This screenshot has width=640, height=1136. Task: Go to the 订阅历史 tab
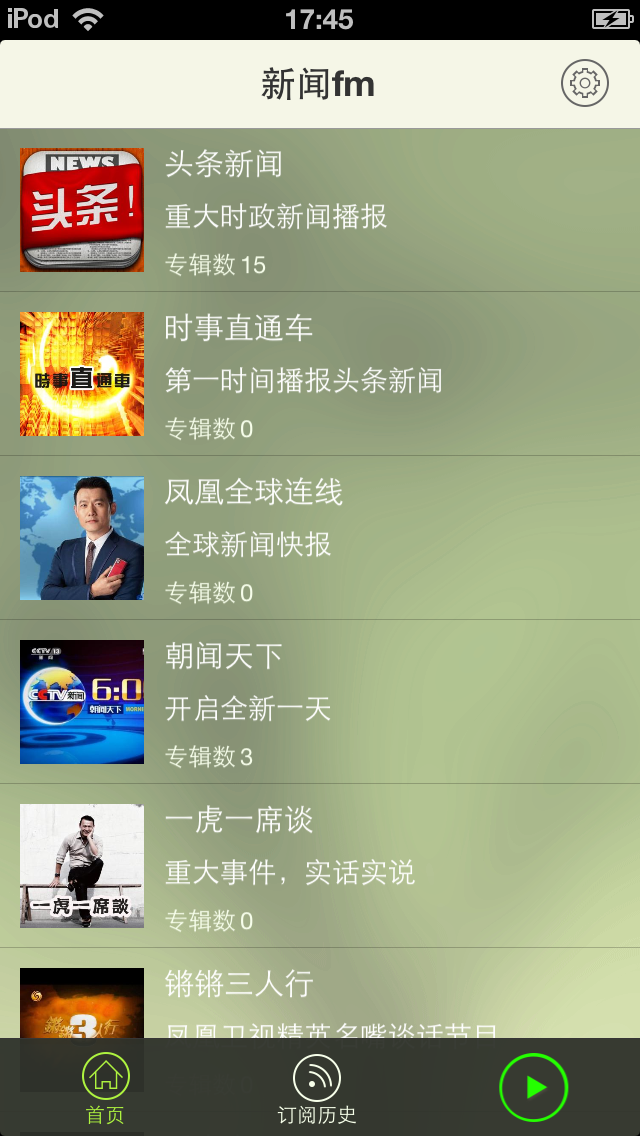tap(317, 1088)
